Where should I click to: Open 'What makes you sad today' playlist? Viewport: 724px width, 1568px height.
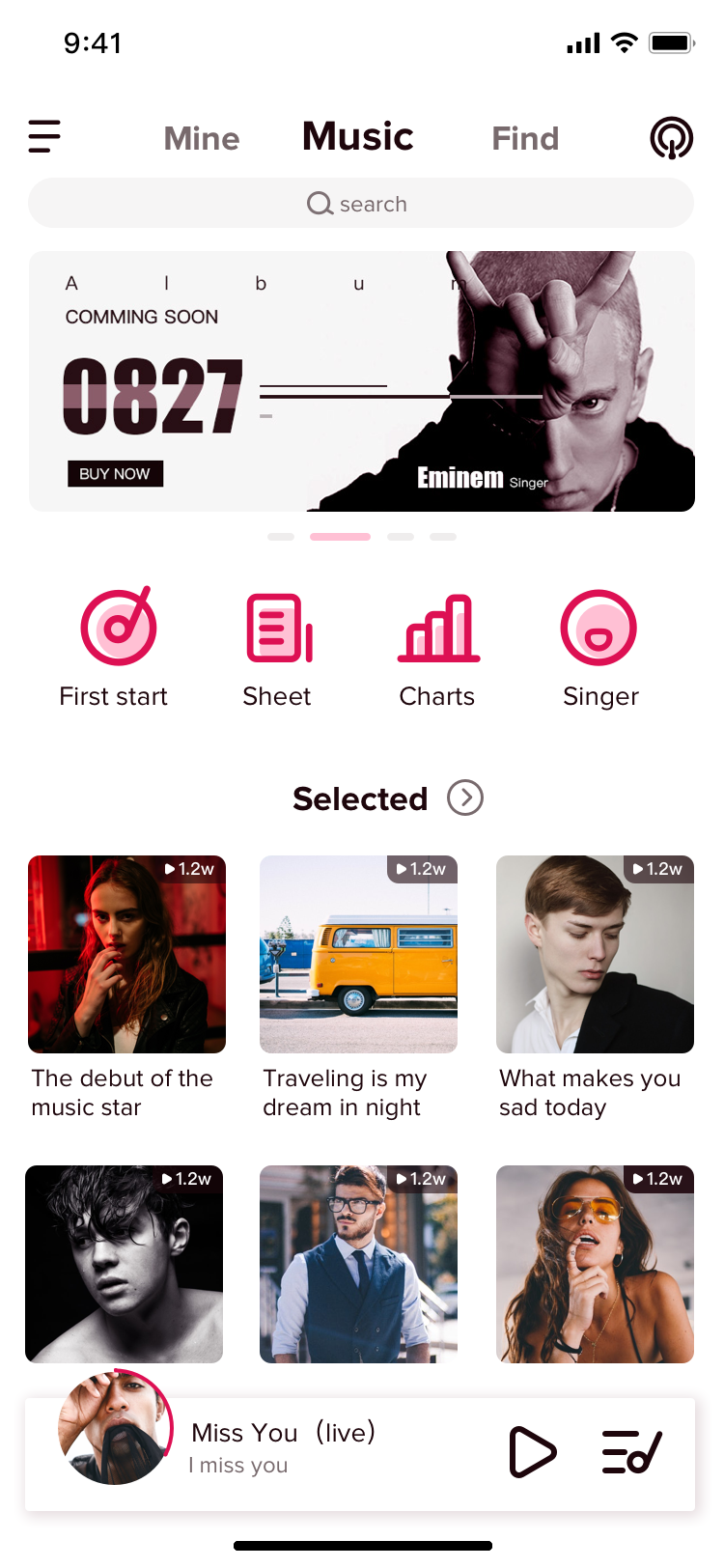(595, 988)
